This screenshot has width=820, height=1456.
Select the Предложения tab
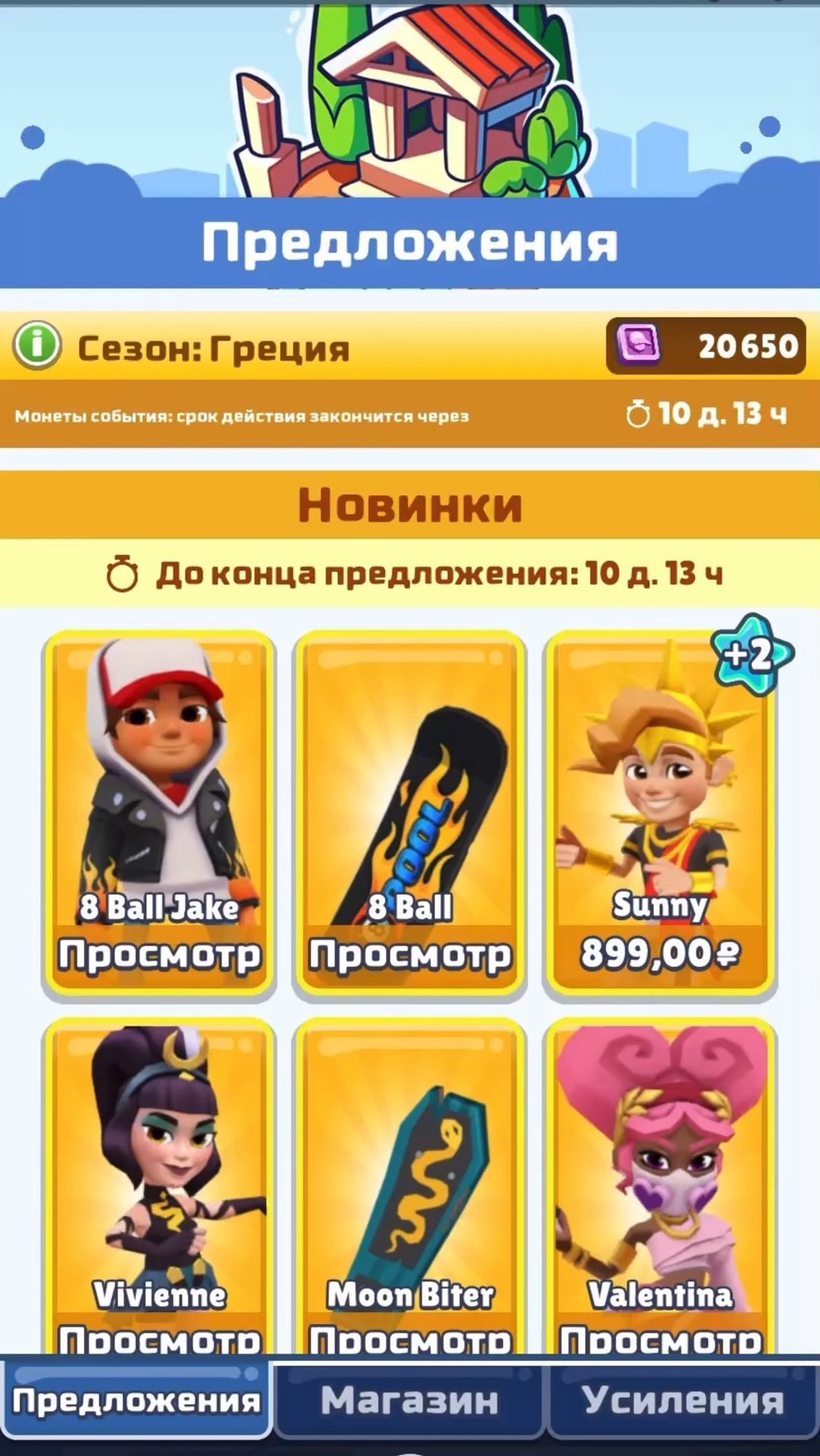[x=137, y=1400]
